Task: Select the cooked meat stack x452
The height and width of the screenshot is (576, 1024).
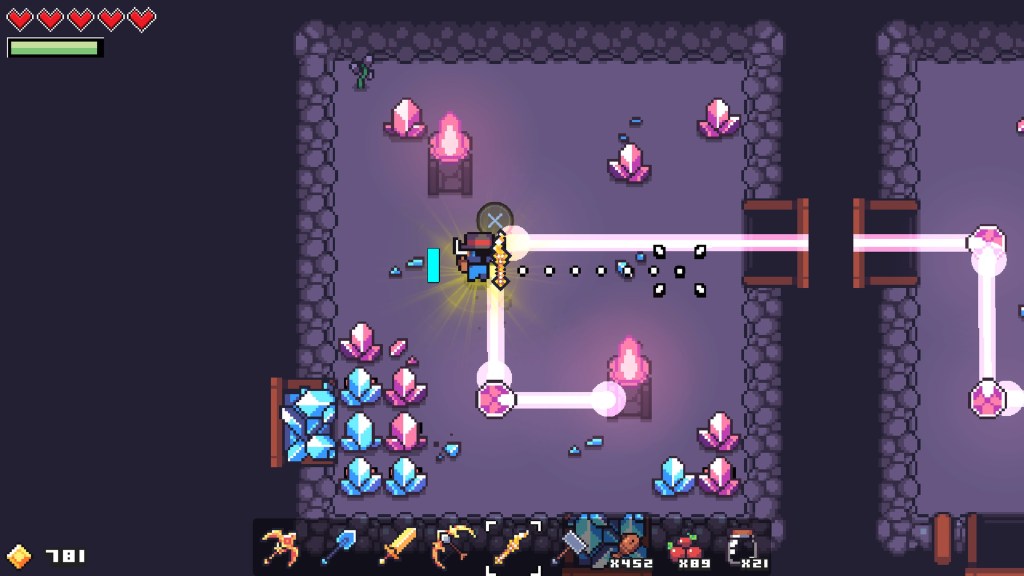Action: pos(630,547)
